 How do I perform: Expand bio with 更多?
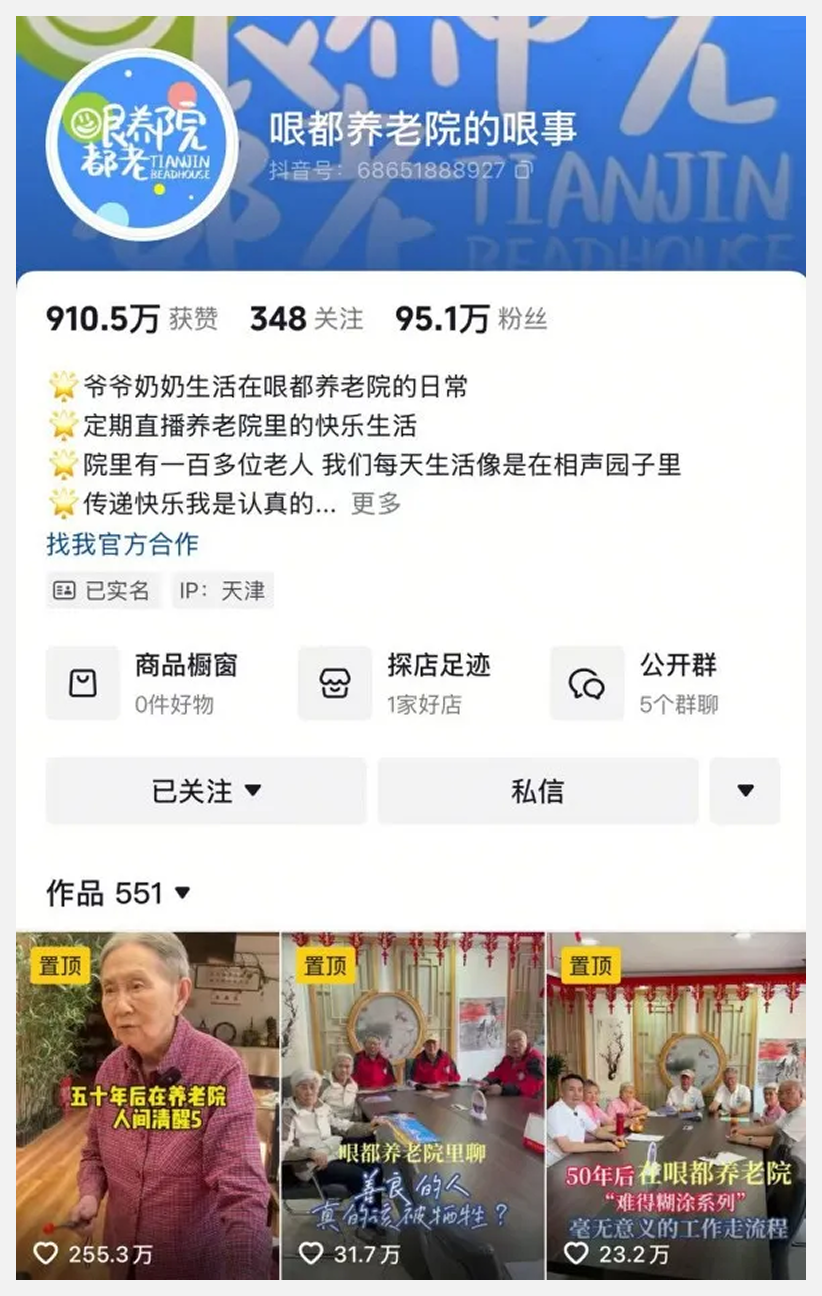point(375,504)
